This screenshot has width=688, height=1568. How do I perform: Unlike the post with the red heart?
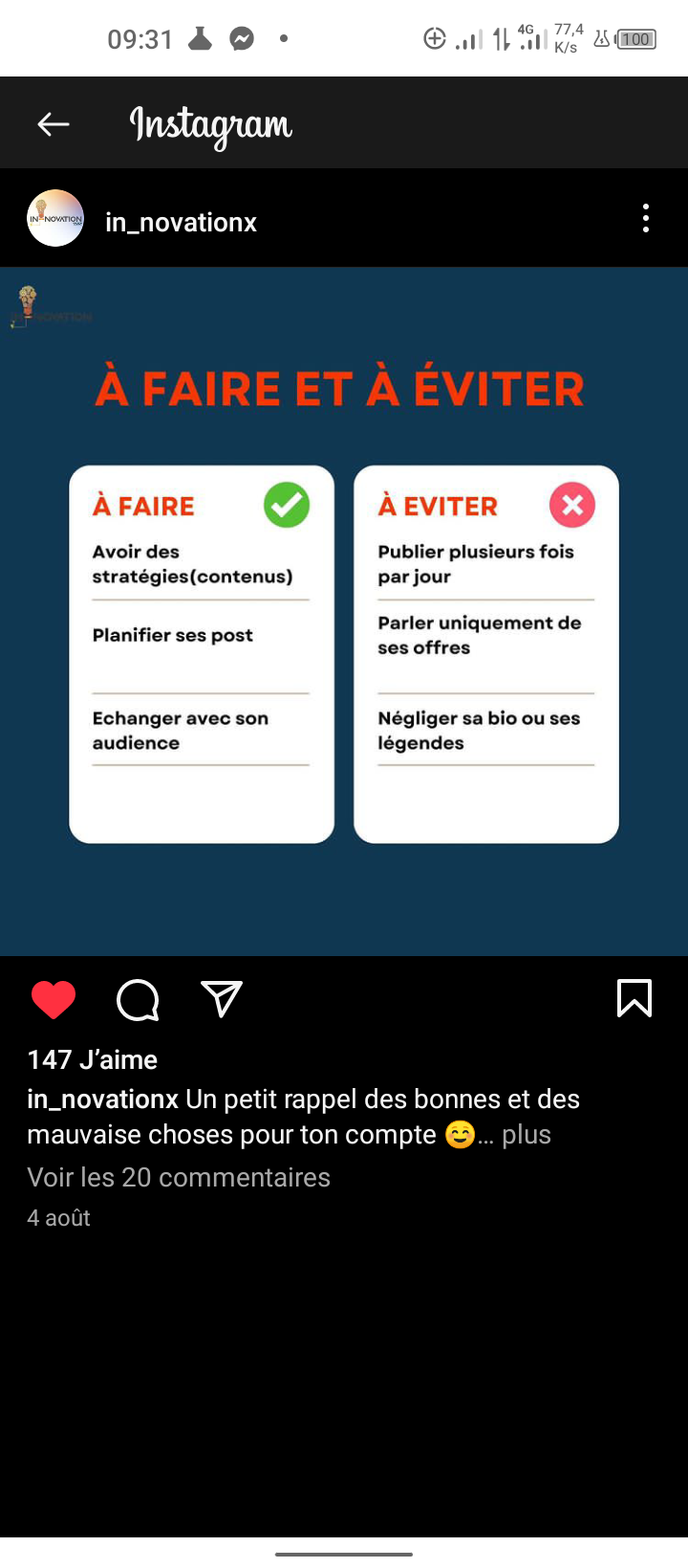(x=54, y=1000)
